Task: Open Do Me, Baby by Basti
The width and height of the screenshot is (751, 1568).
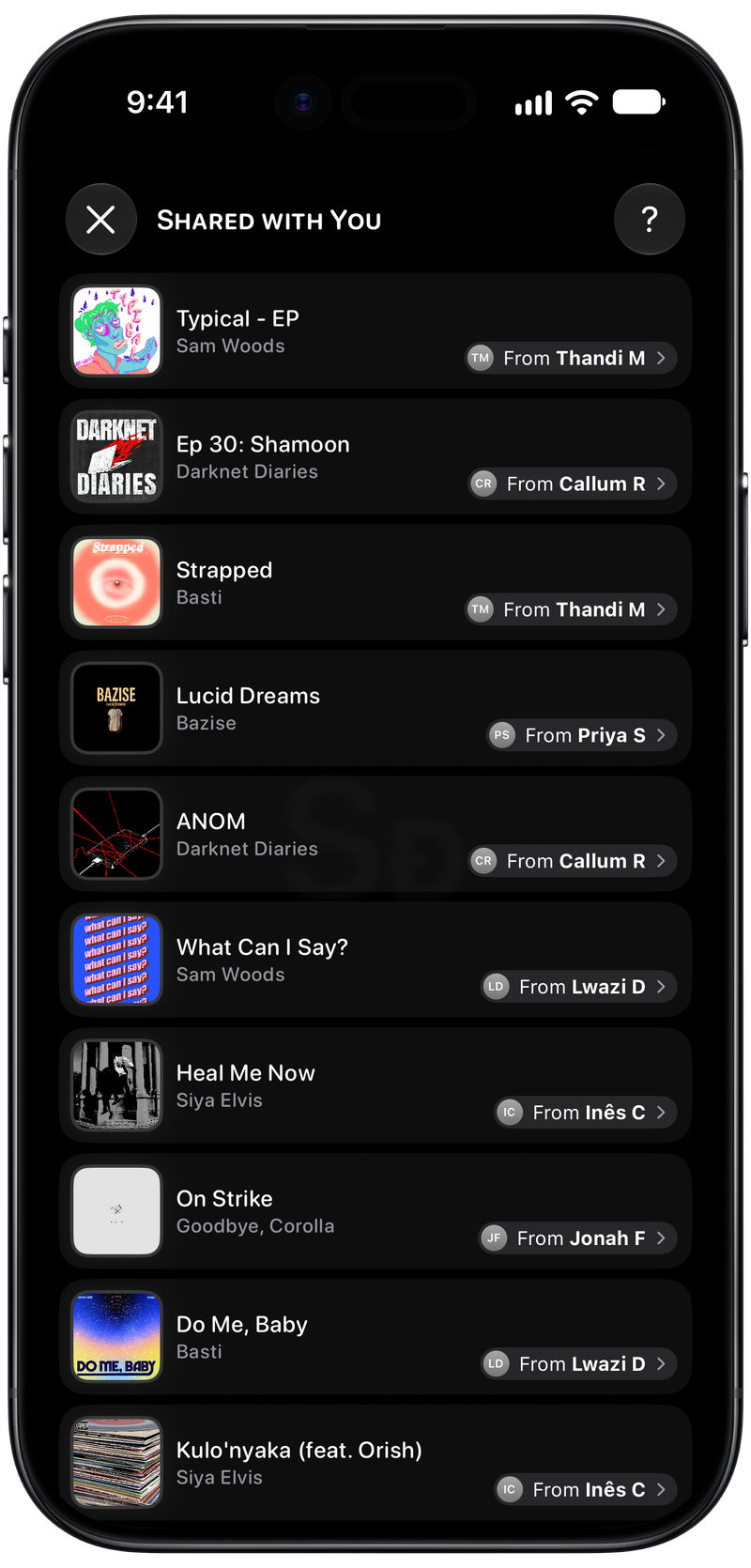Action: click(375, 1338)
